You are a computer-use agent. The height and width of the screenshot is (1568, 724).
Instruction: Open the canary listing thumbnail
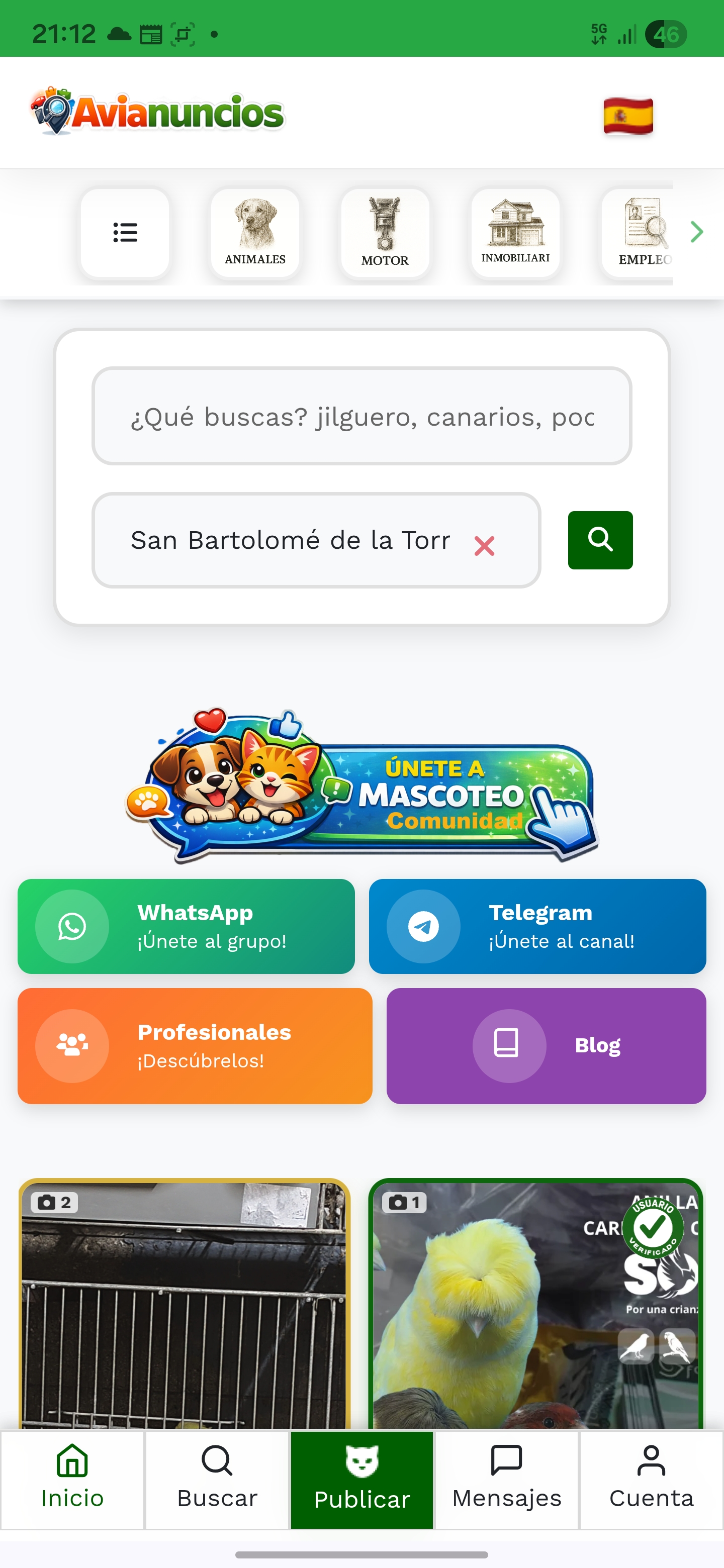pyautogui.click(x=537, y=1309)
